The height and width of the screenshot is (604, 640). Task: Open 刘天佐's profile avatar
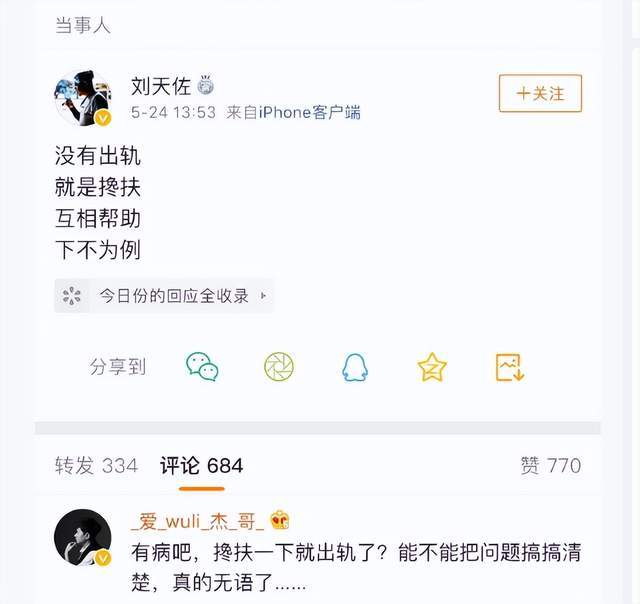tap(82, 98)
